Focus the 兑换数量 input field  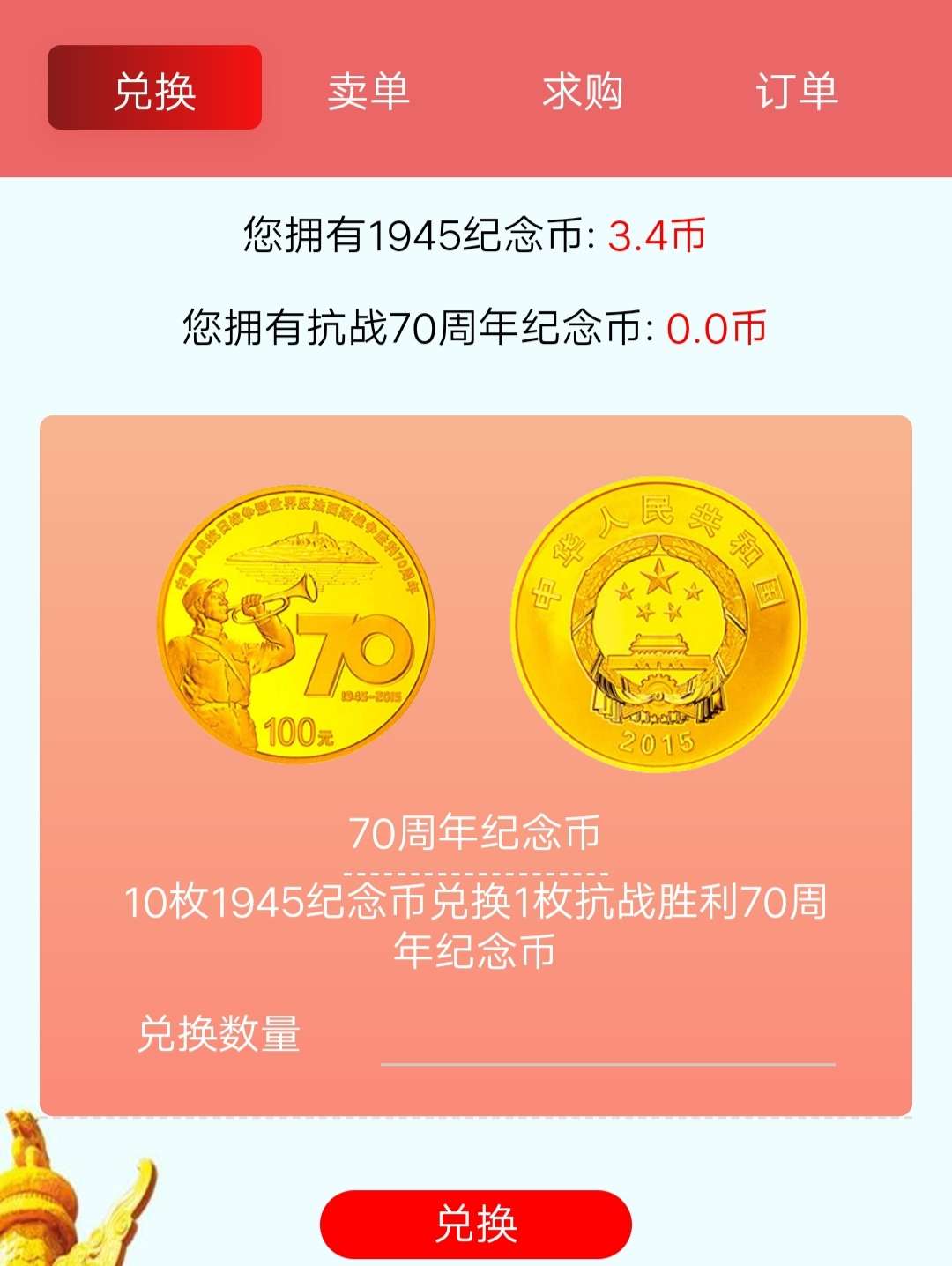point(606,1039)
